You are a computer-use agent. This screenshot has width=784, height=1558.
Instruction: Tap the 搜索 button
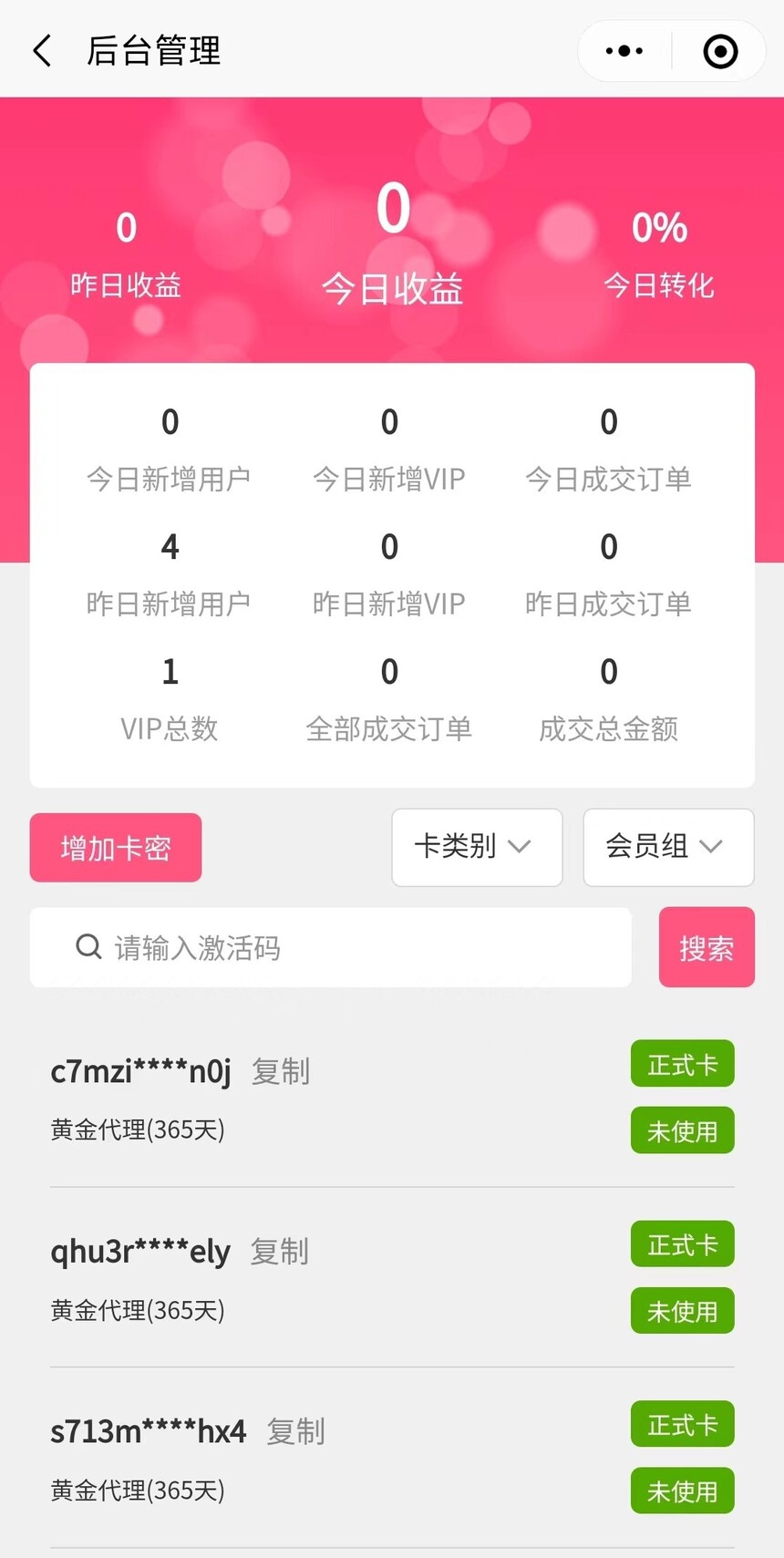tap(707, 948)
